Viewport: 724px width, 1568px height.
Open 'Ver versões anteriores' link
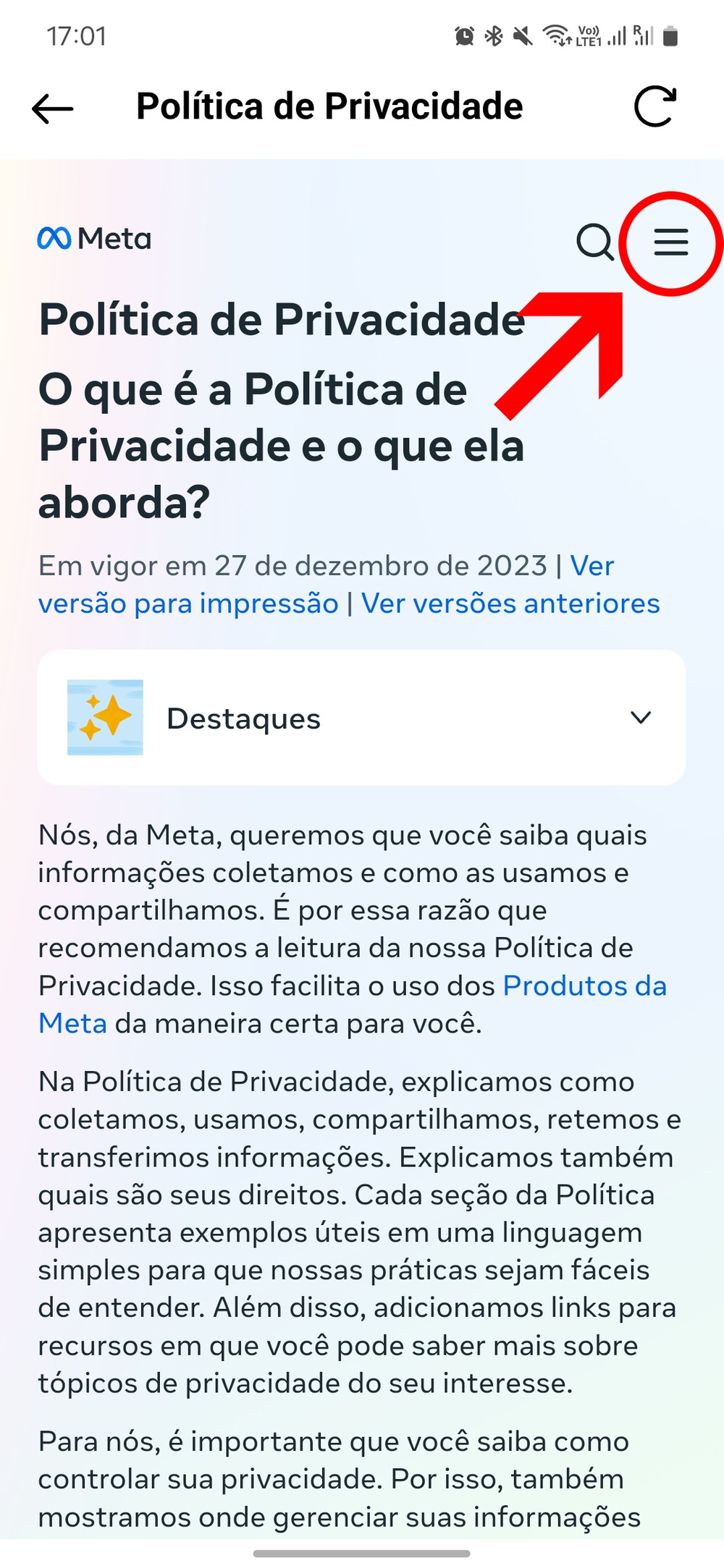tap(510, 603)
